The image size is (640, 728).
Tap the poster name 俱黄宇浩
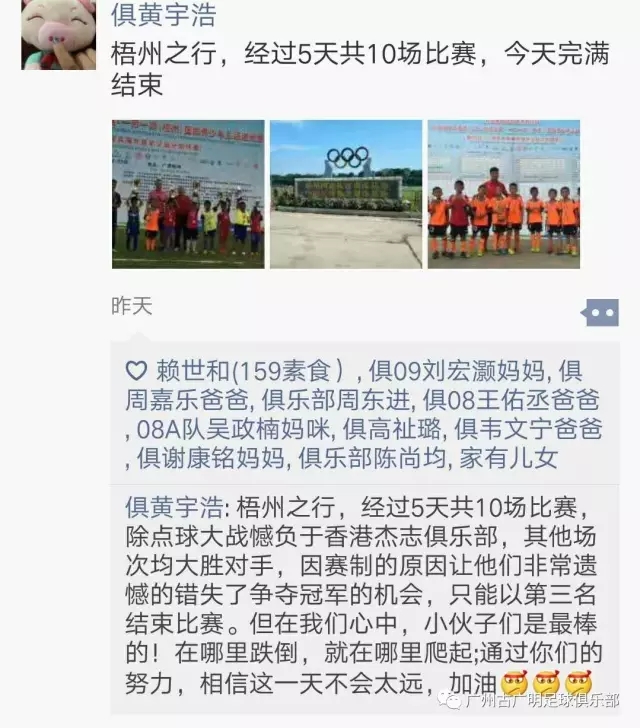point(162,15)
